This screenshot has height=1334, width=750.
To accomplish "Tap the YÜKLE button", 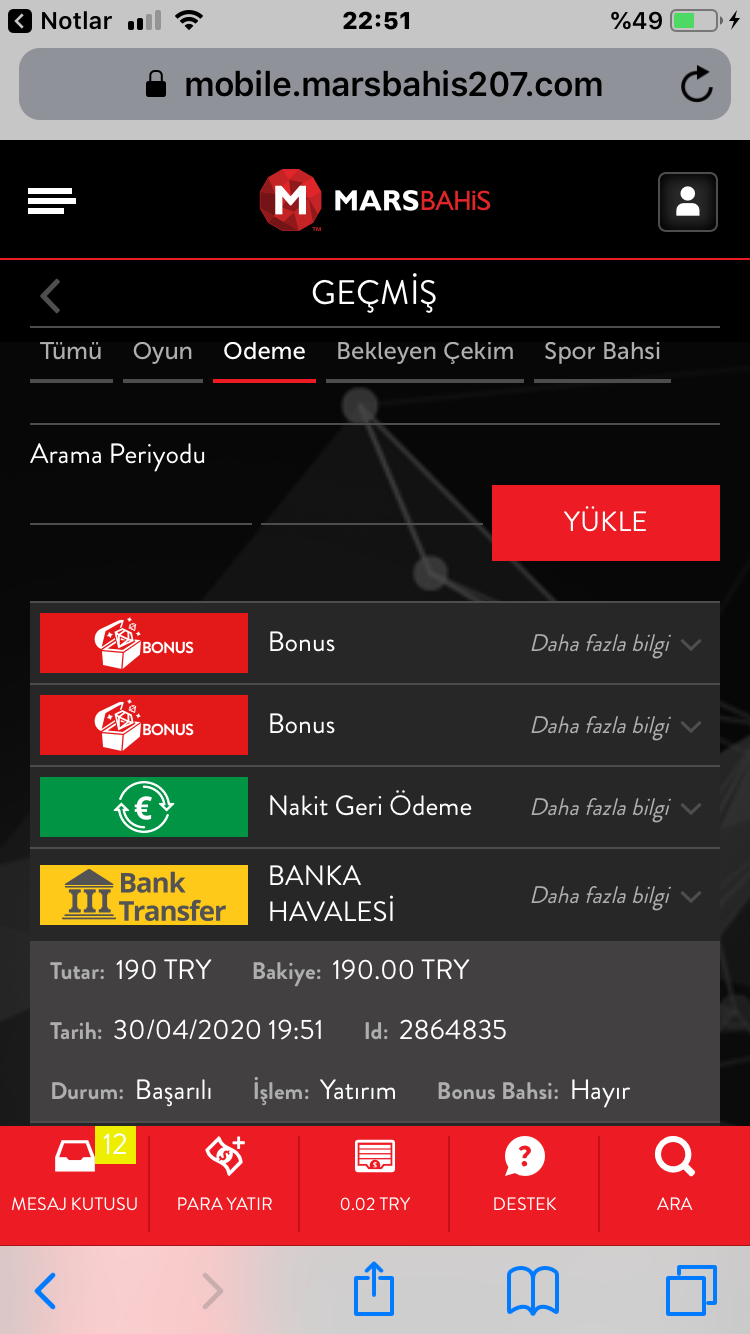I will [605, 522].
